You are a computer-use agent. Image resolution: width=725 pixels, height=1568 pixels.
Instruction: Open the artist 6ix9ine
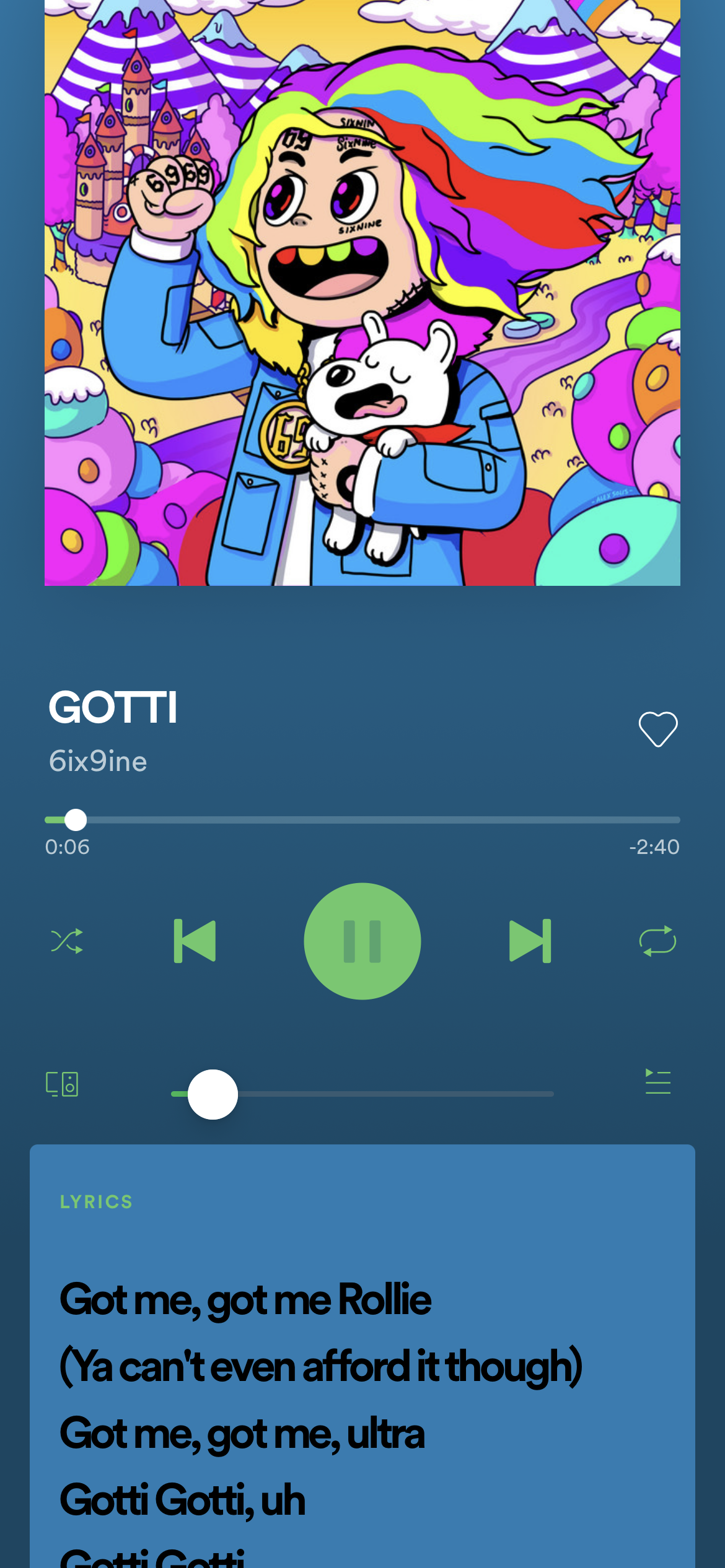pos(98,761)
